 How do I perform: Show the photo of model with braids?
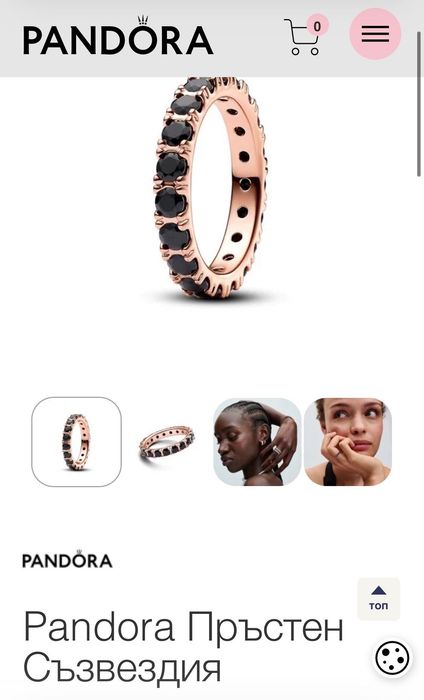257,442
